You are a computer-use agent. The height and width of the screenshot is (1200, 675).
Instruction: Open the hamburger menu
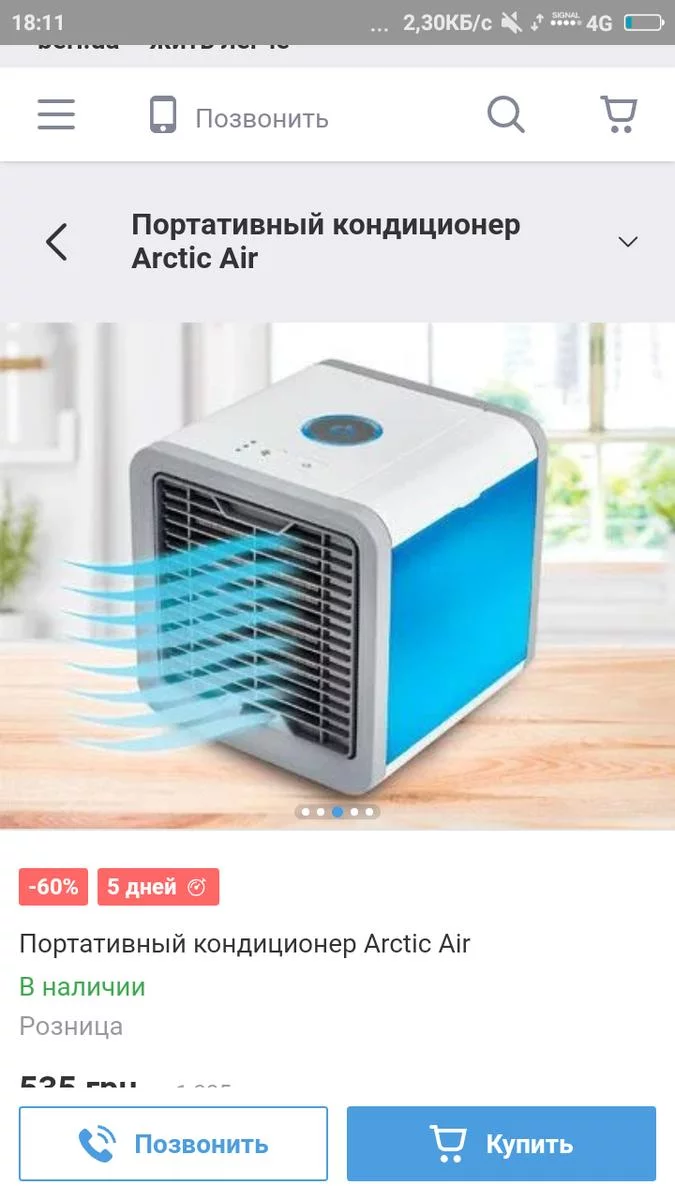tap(56, 115)
